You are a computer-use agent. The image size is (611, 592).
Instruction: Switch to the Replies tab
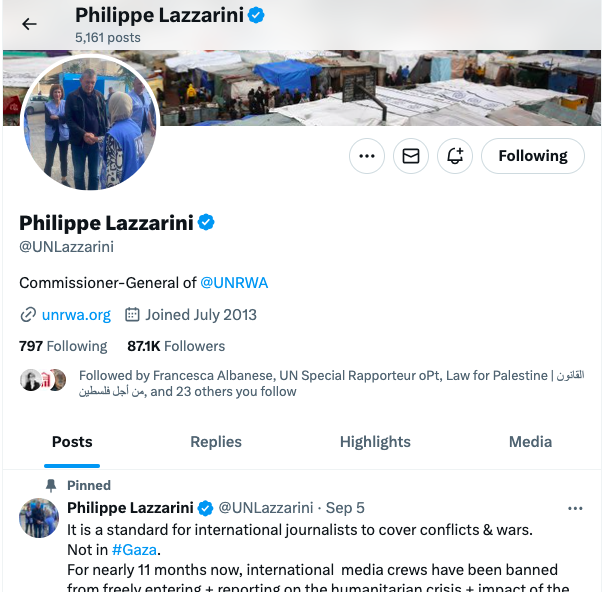(216, 442)
